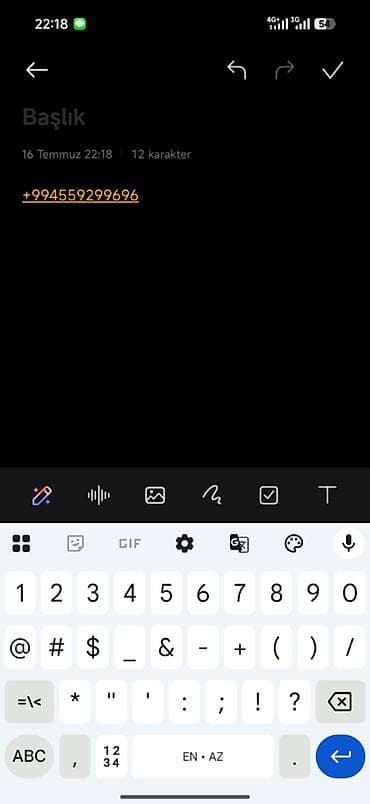
Task: Switch keyboard to ABC letters
Action: click(x=29, y=756)
